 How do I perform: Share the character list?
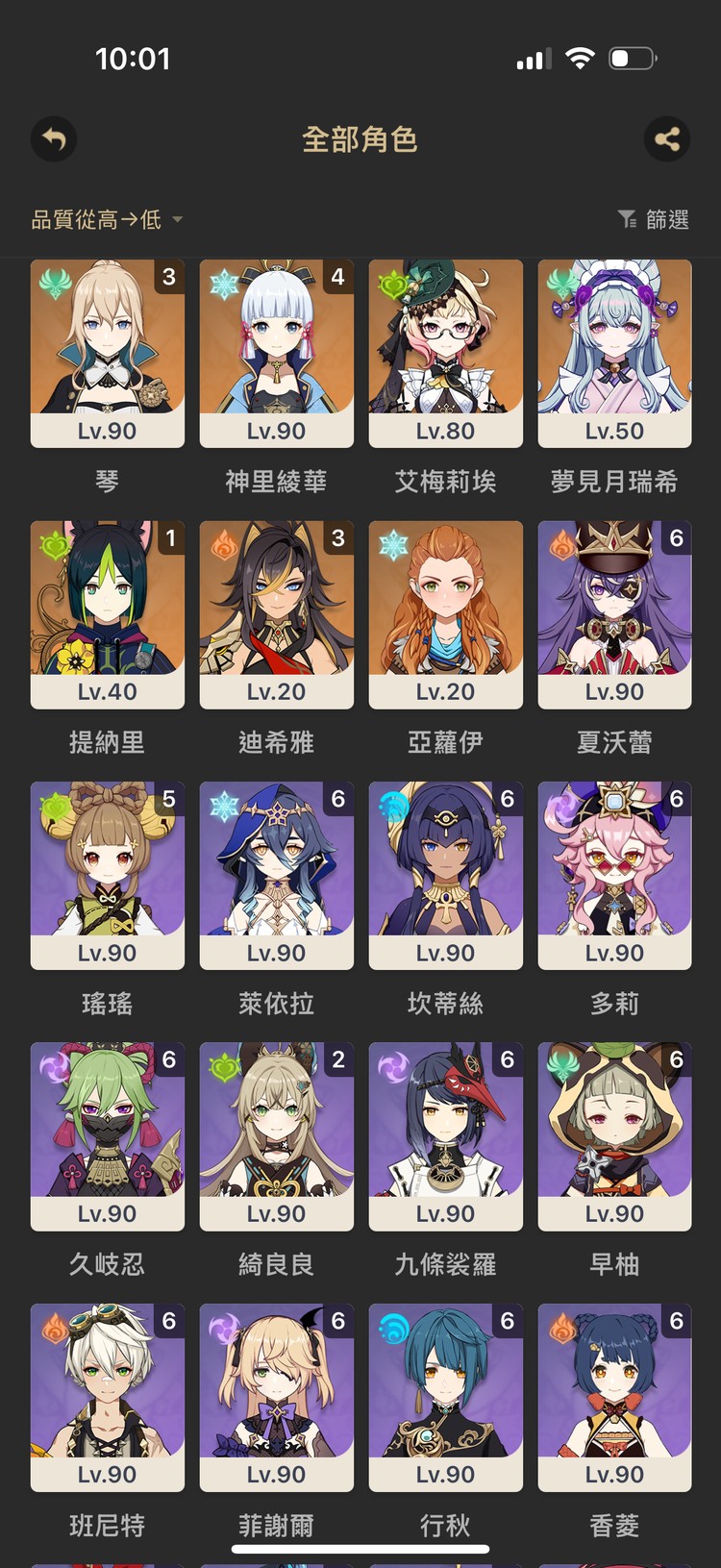[x=667, y=139]
